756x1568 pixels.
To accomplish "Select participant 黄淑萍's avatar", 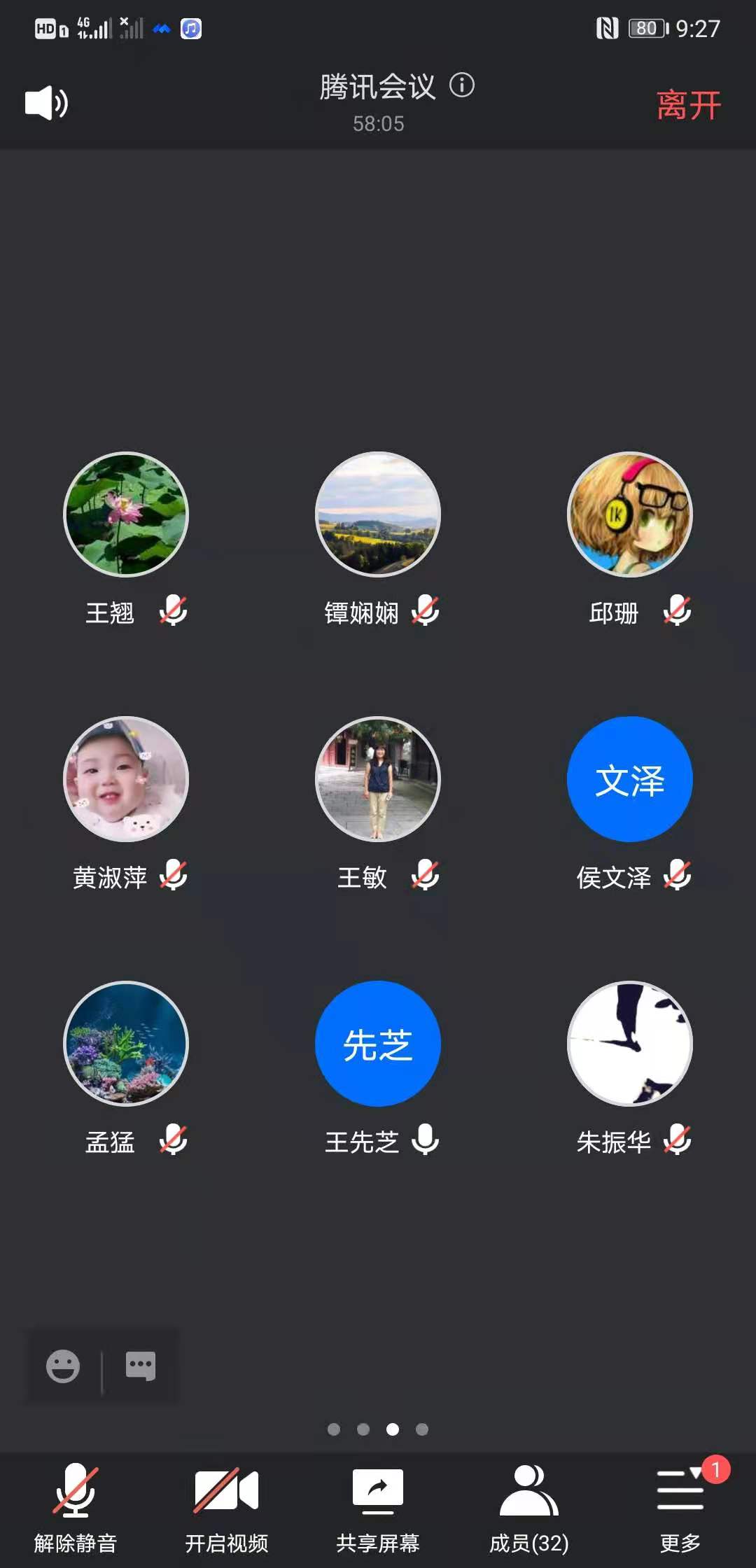I will tap(126, 779).
